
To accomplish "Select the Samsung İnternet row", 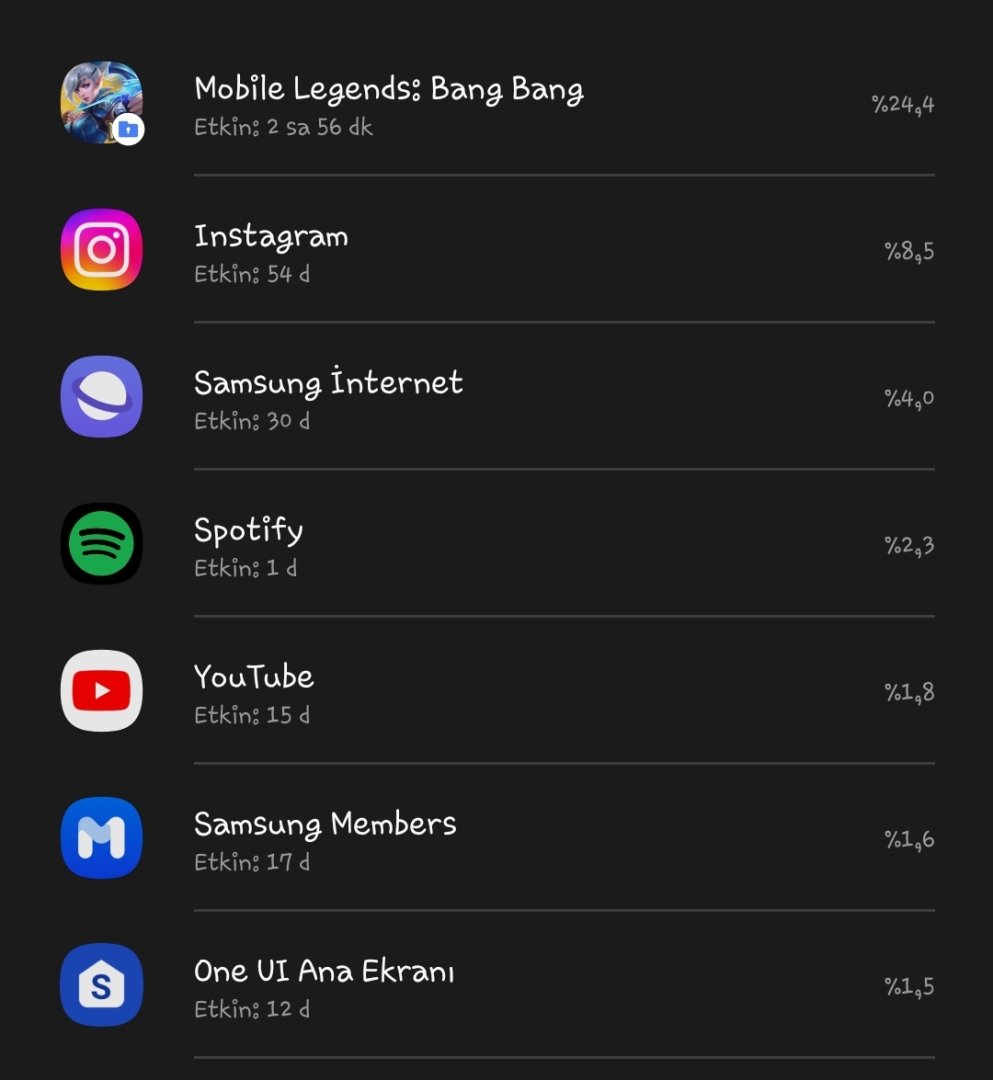I will pyautogui.click(x=496, y=397).
